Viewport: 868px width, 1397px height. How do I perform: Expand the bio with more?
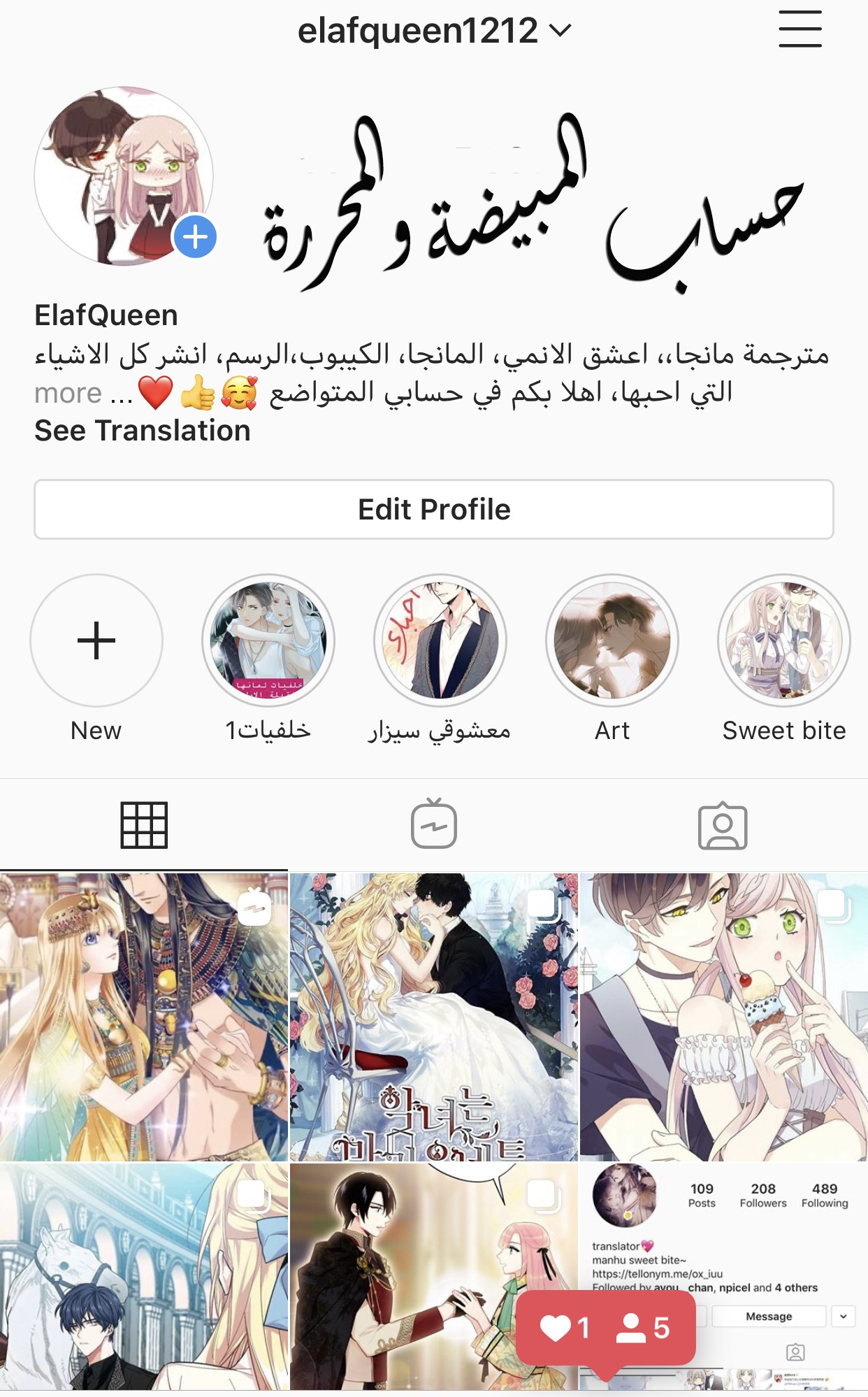[x=68, y=394]
